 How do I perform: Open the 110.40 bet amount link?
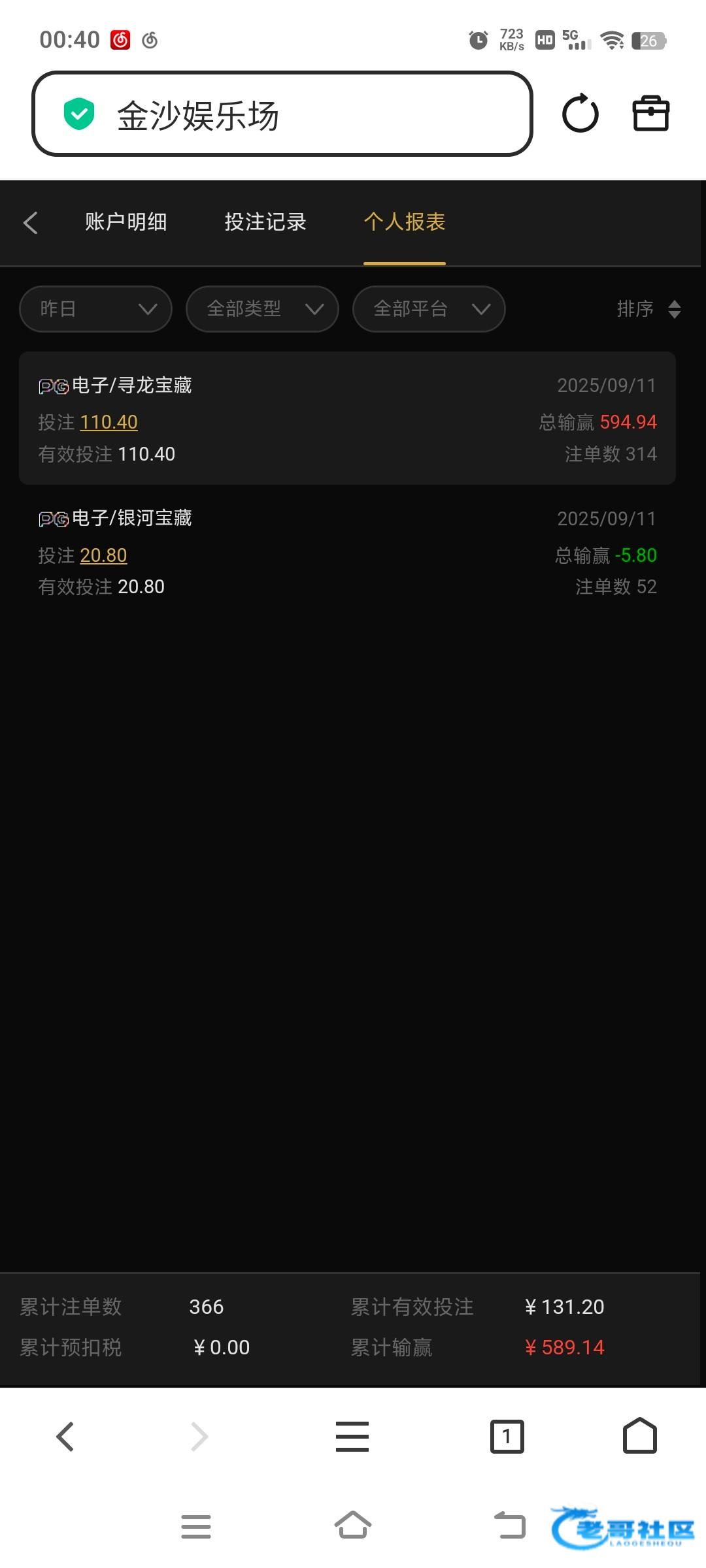pyautogui.click(x=109, y=422)
